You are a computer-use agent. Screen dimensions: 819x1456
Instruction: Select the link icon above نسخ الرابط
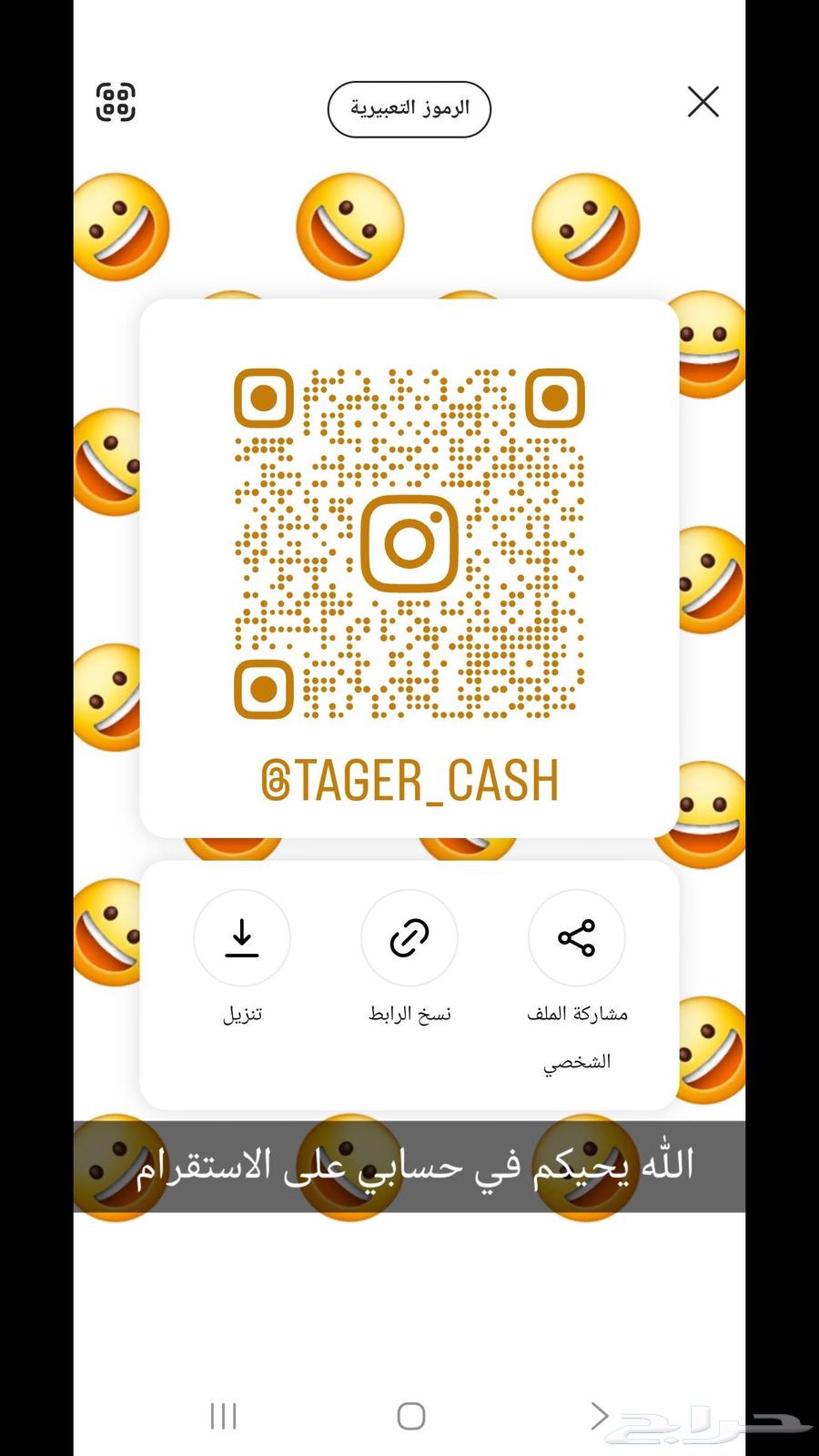(x=409, y=937)
